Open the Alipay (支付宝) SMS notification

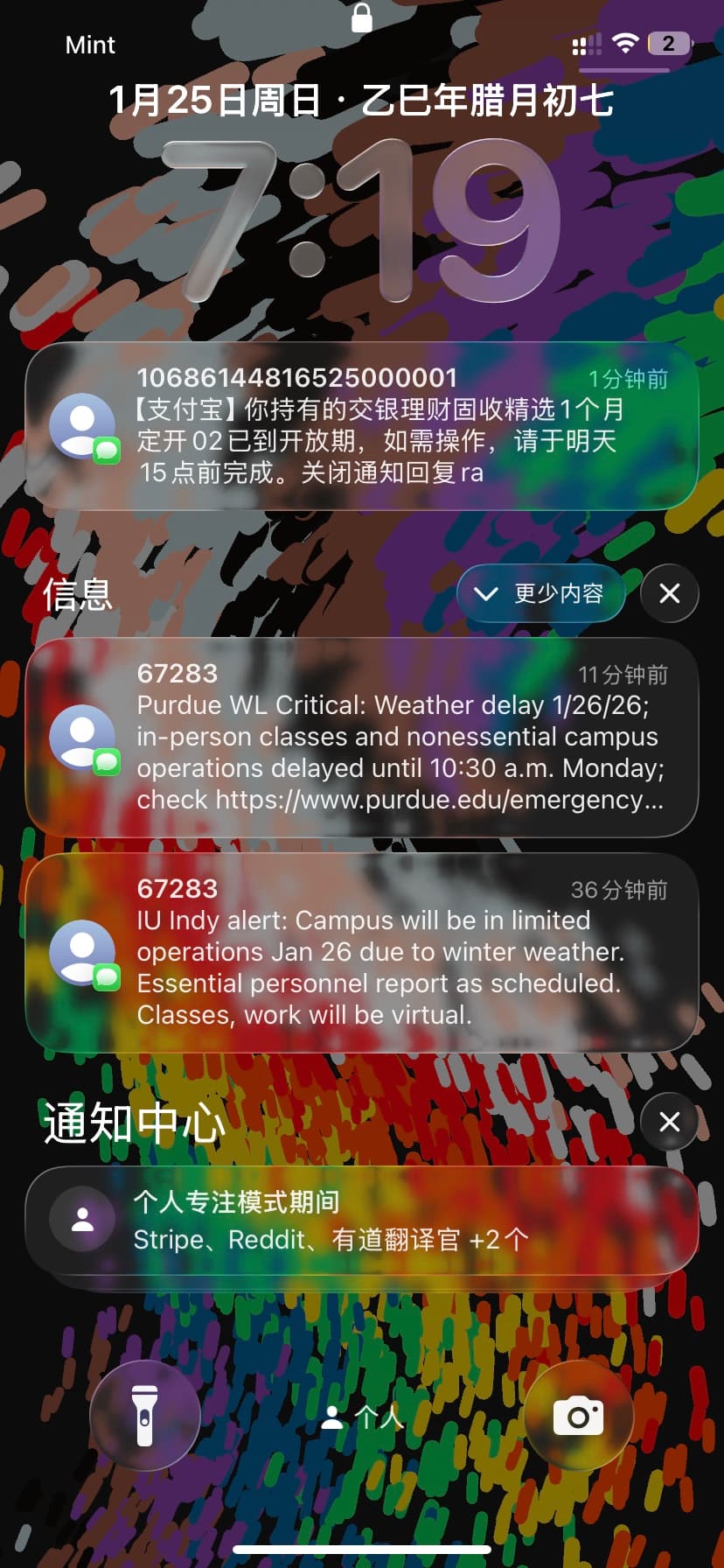coord(362,426)
